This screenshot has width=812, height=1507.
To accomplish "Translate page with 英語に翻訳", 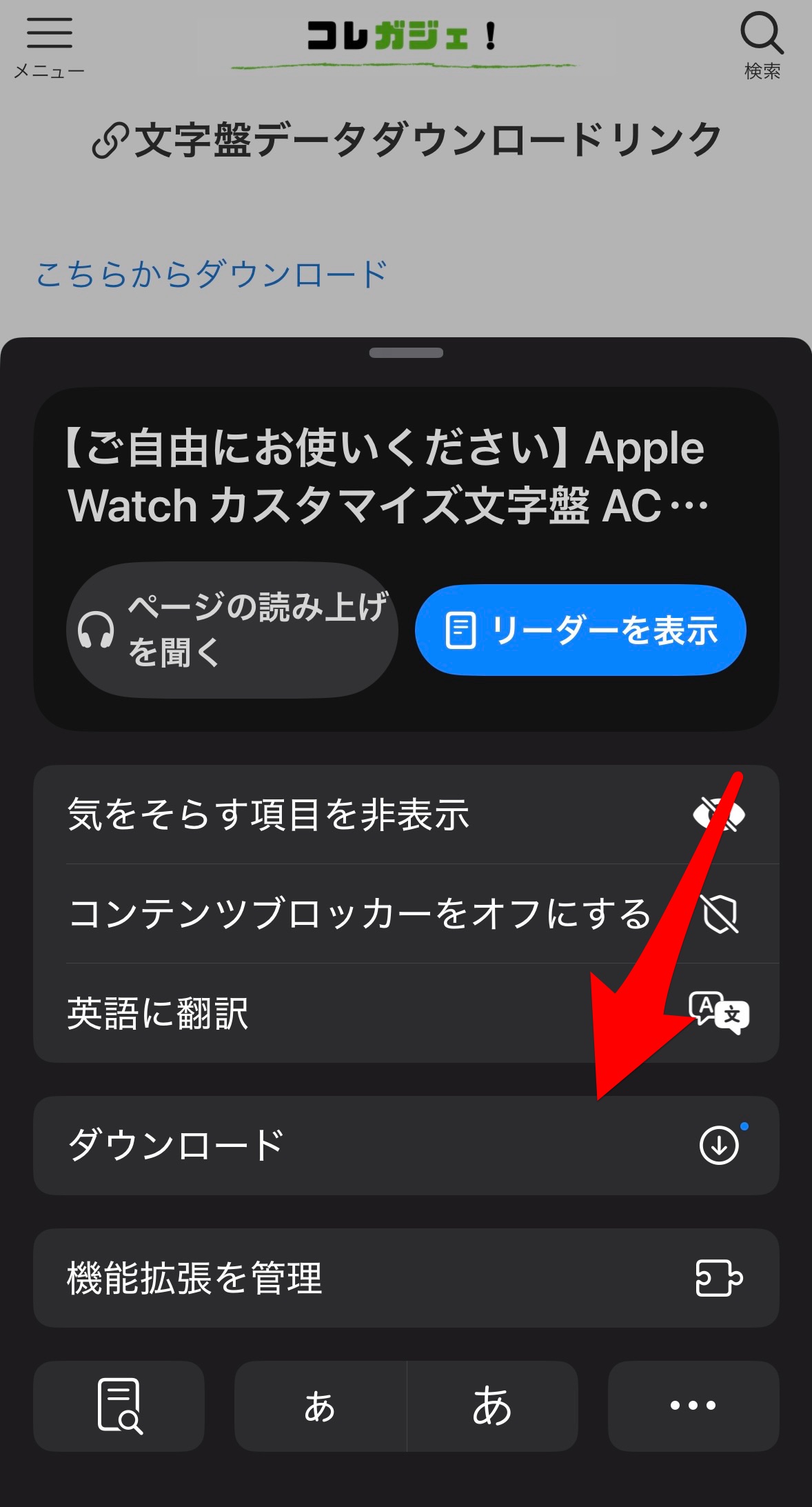I will 406,1013.
